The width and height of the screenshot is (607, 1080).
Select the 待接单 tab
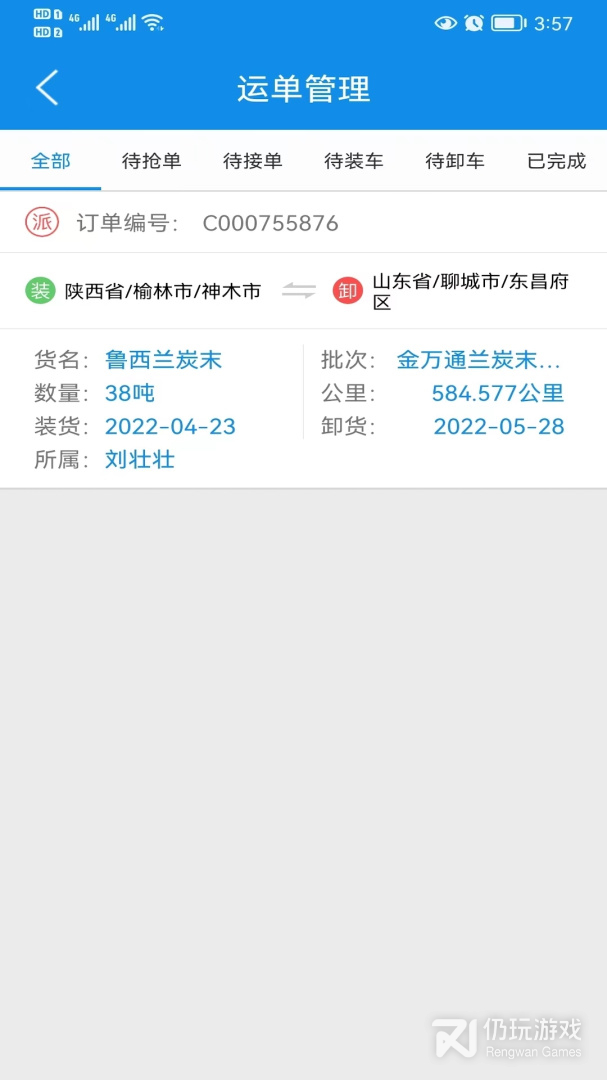click(x=253, y=161)
